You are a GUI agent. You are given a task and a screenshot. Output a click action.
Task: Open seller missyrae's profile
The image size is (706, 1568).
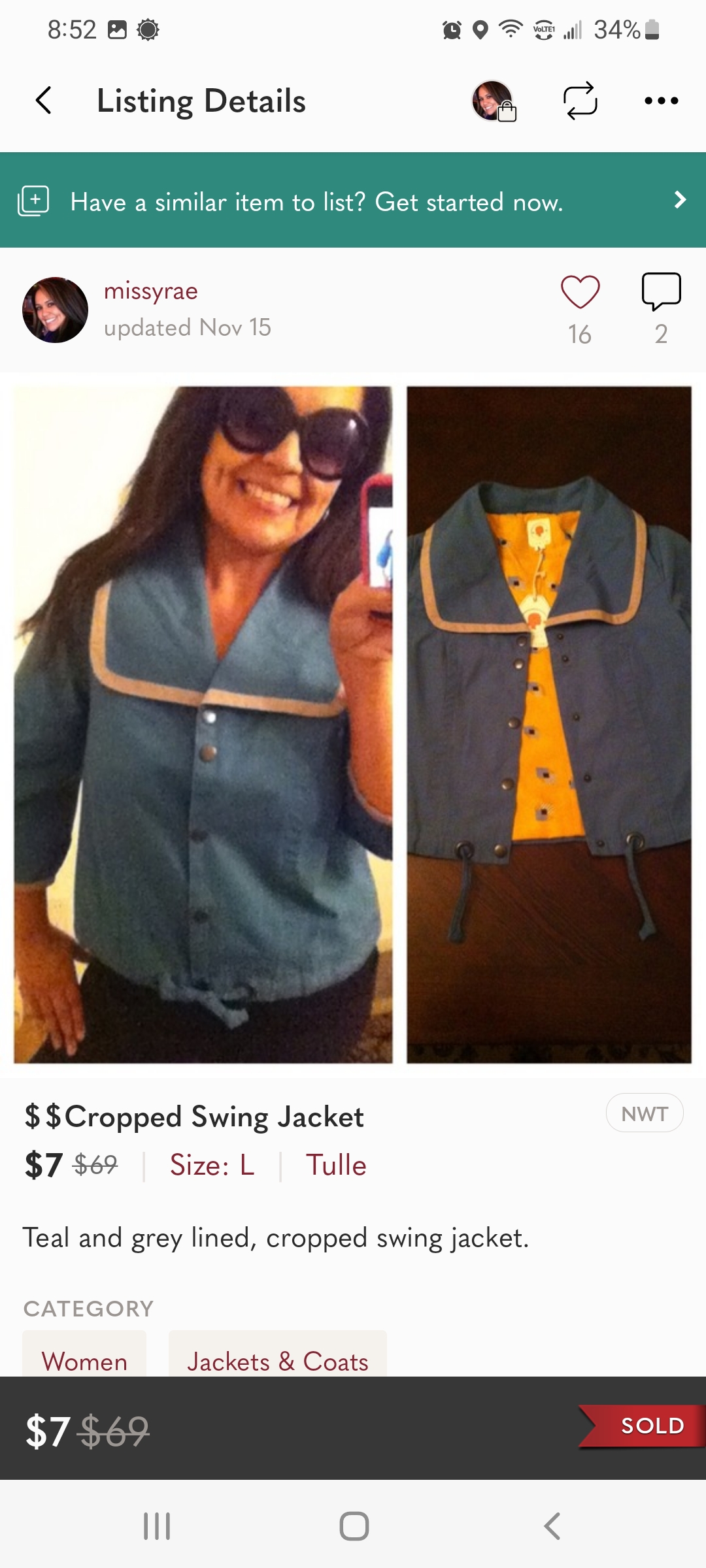(x=150, y=291)
